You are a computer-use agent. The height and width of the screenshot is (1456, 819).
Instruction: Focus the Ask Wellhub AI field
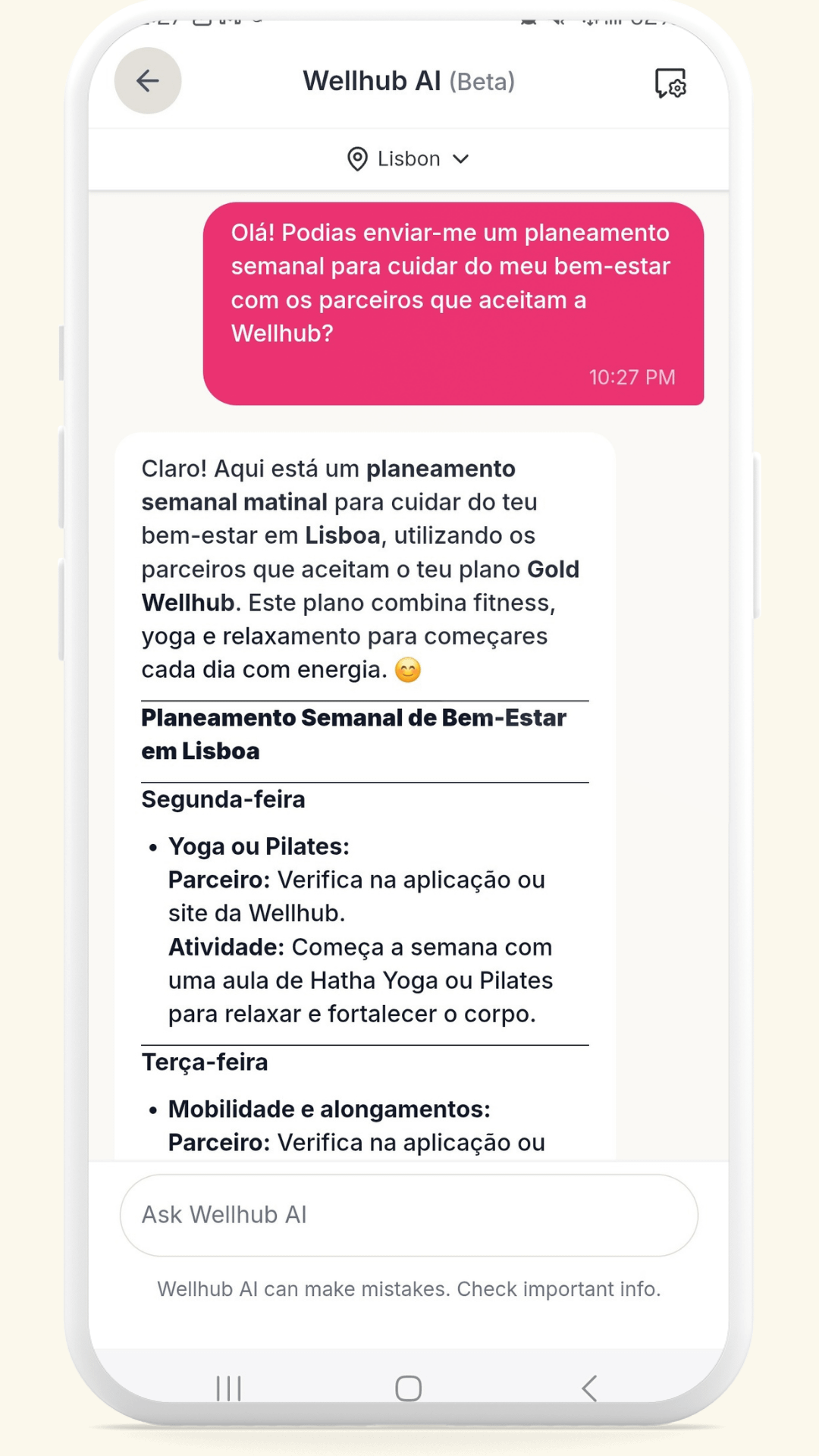coord(409,1215)
